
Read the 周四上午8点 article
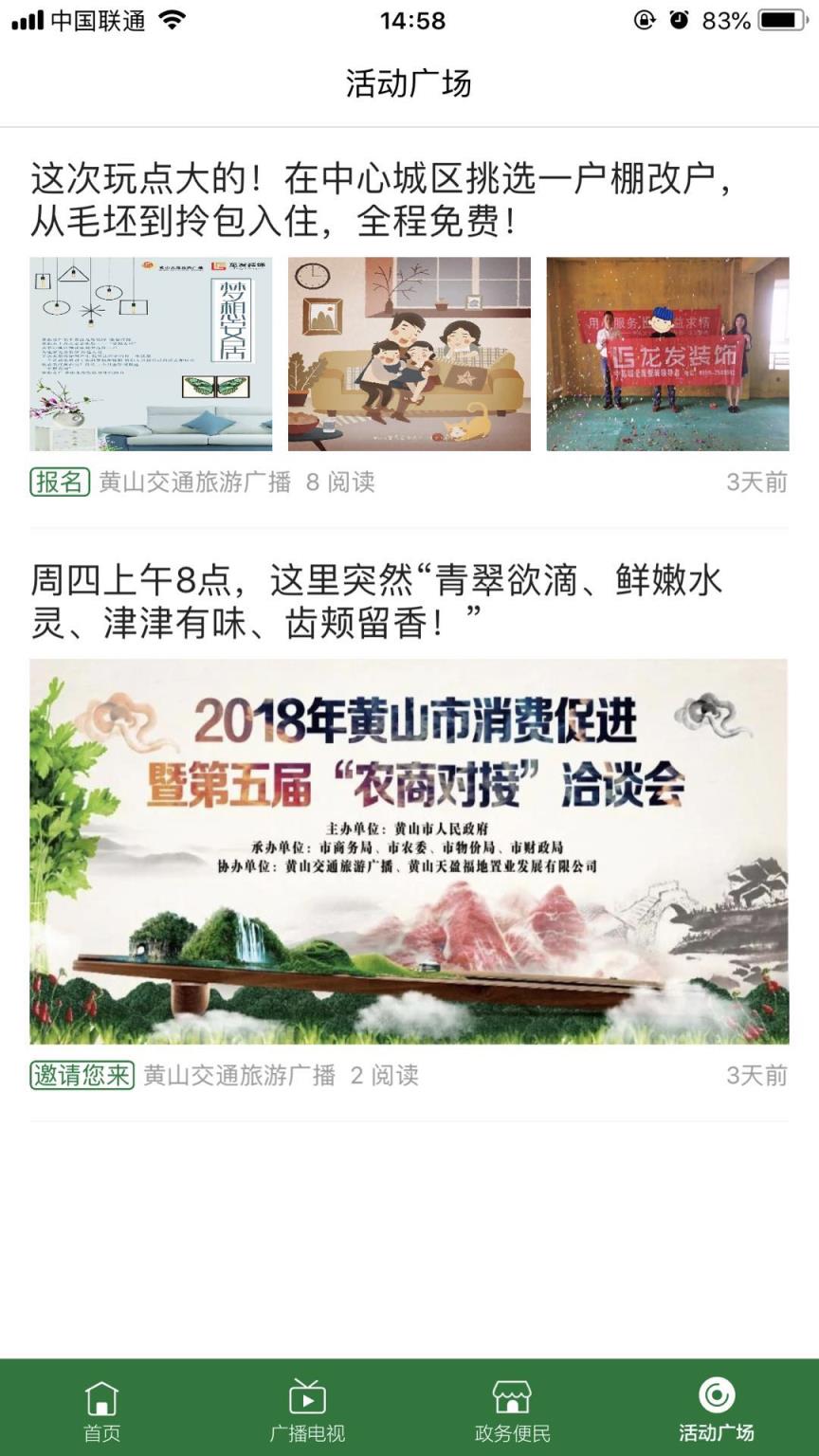click(x=379, y=602)
